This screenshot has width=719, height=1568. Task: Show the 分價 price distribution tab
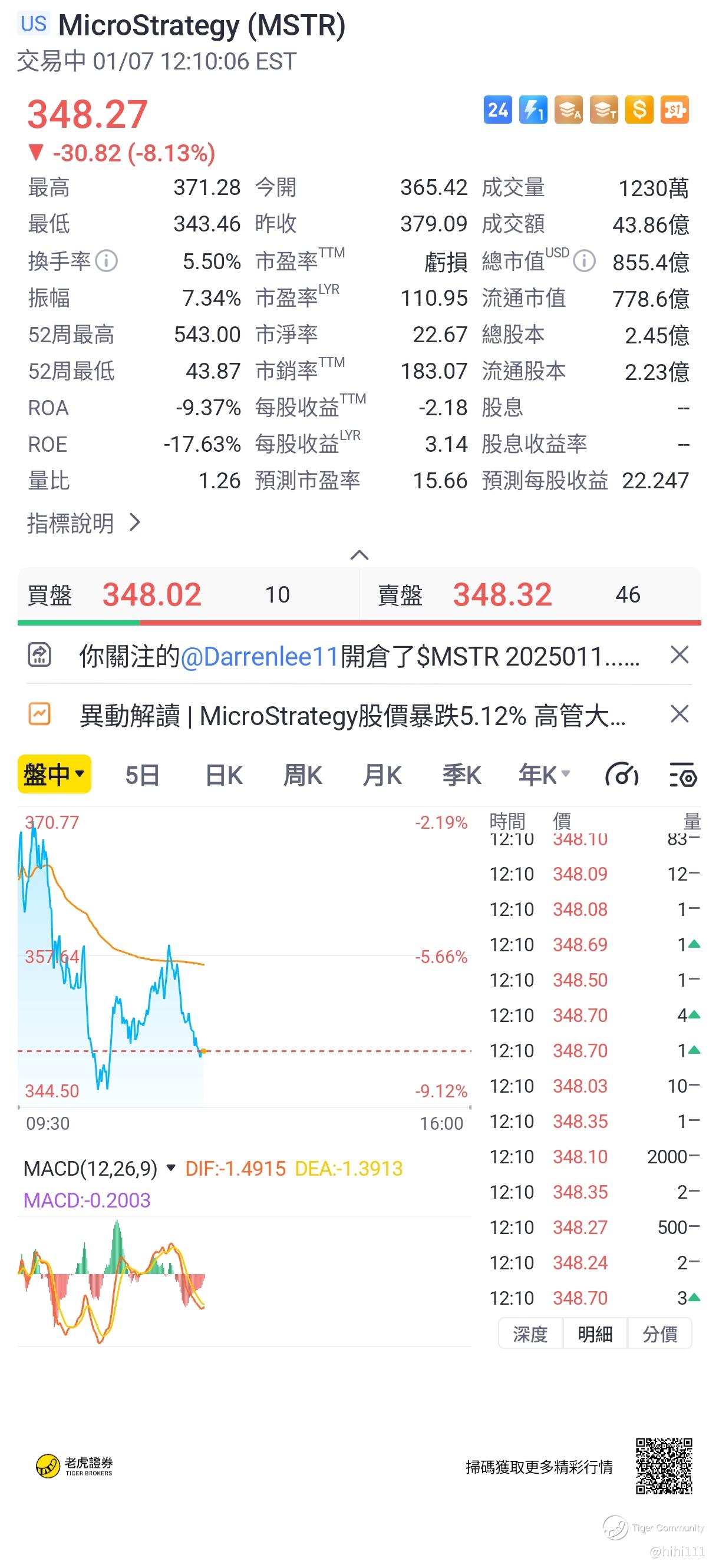click(x=660, y=1335)
